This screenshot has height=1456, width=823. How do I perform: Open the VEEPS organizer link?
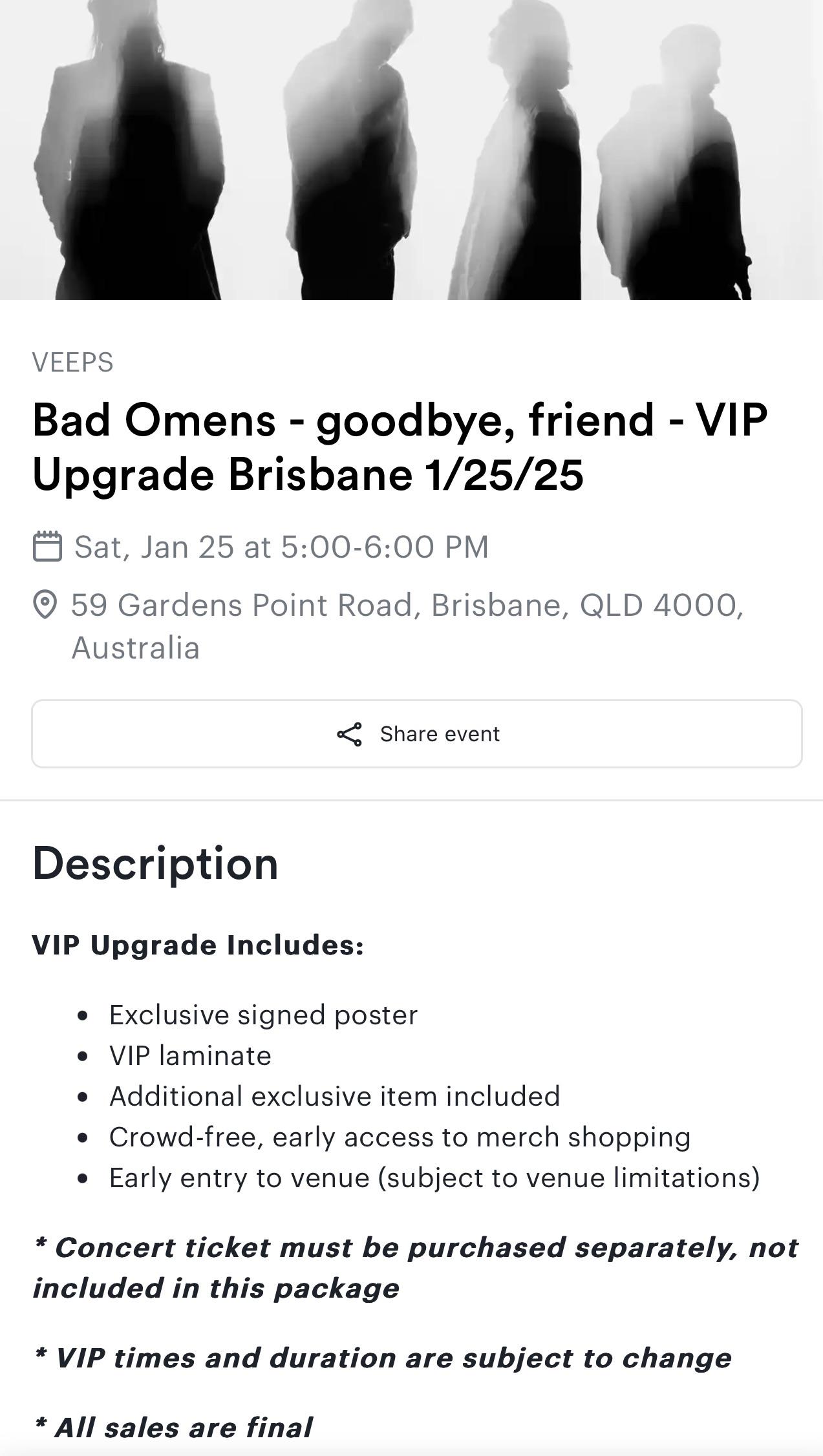tap(73, 362)
